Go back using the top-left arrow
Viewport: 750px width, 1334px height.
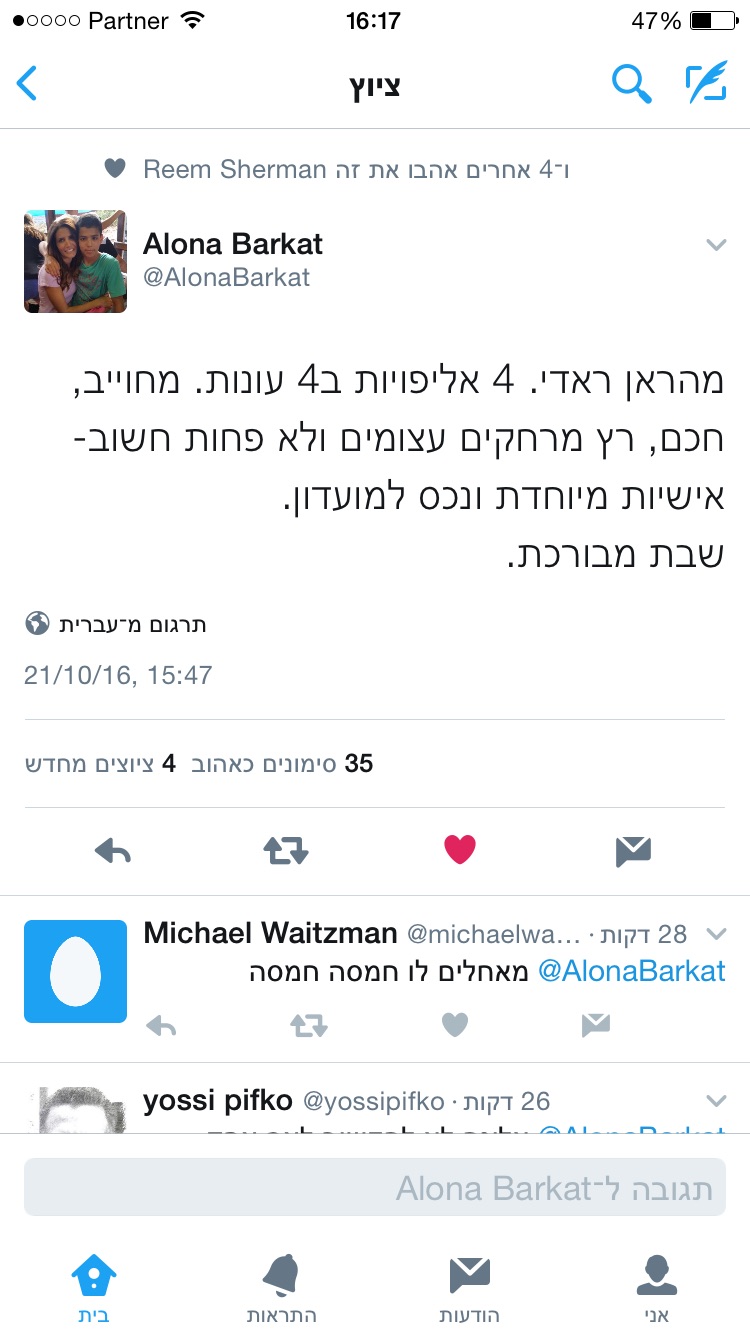(x=28, y=84)
